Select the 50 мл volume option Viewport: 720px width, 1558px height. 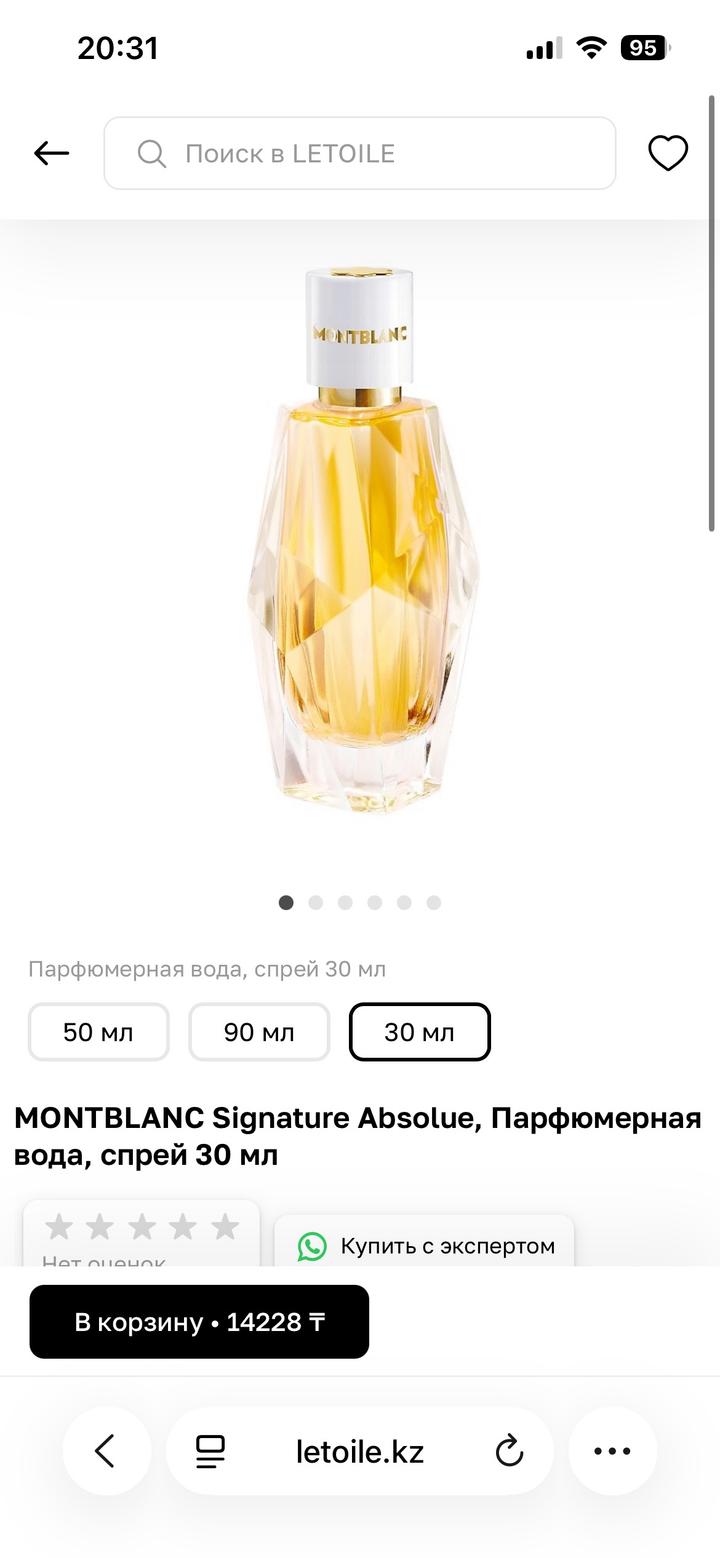click(98, 1031)
